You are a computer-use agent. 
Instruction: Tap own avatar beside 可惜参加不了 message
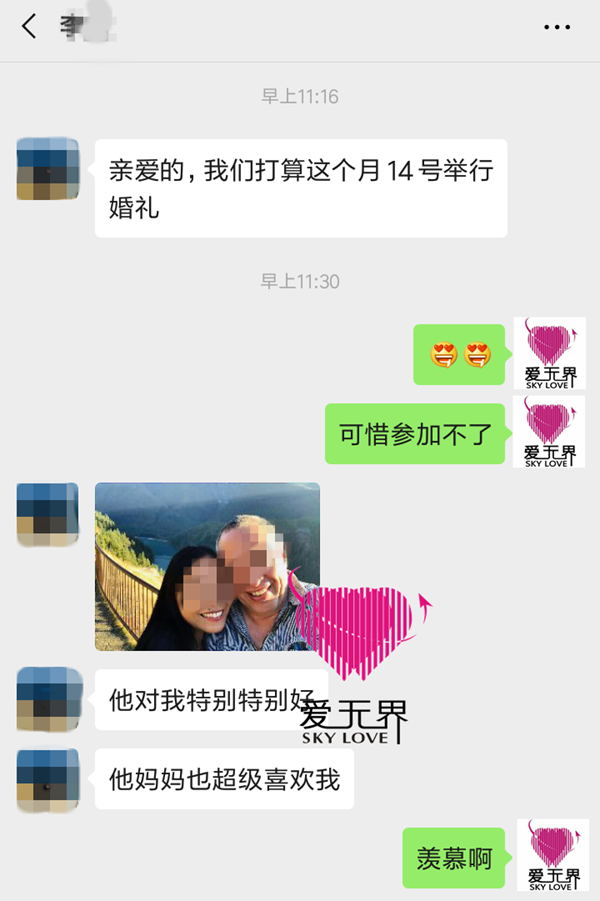click(549, 431)
